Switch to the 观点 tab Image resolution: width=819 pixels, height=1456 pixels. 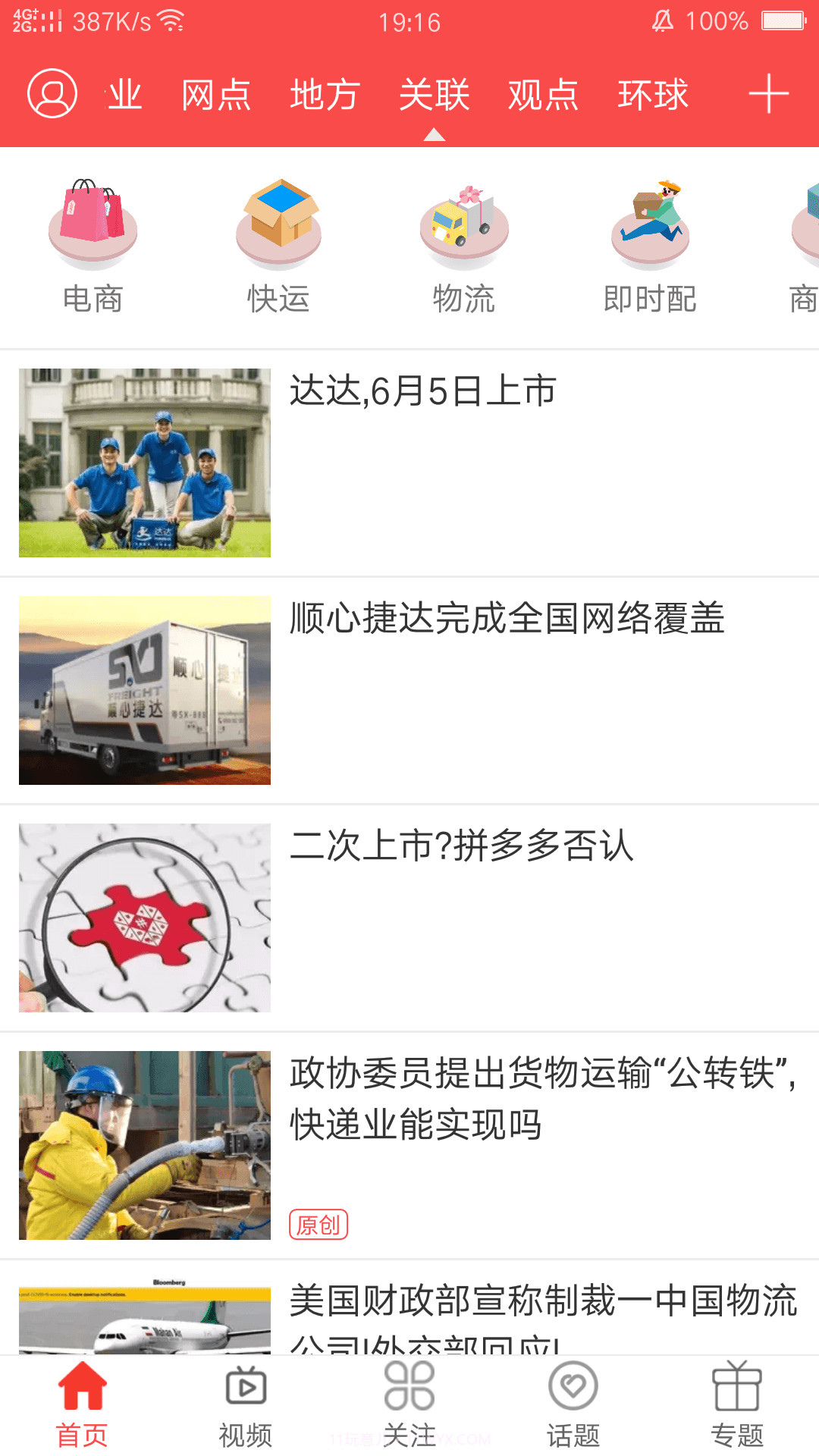543,94
